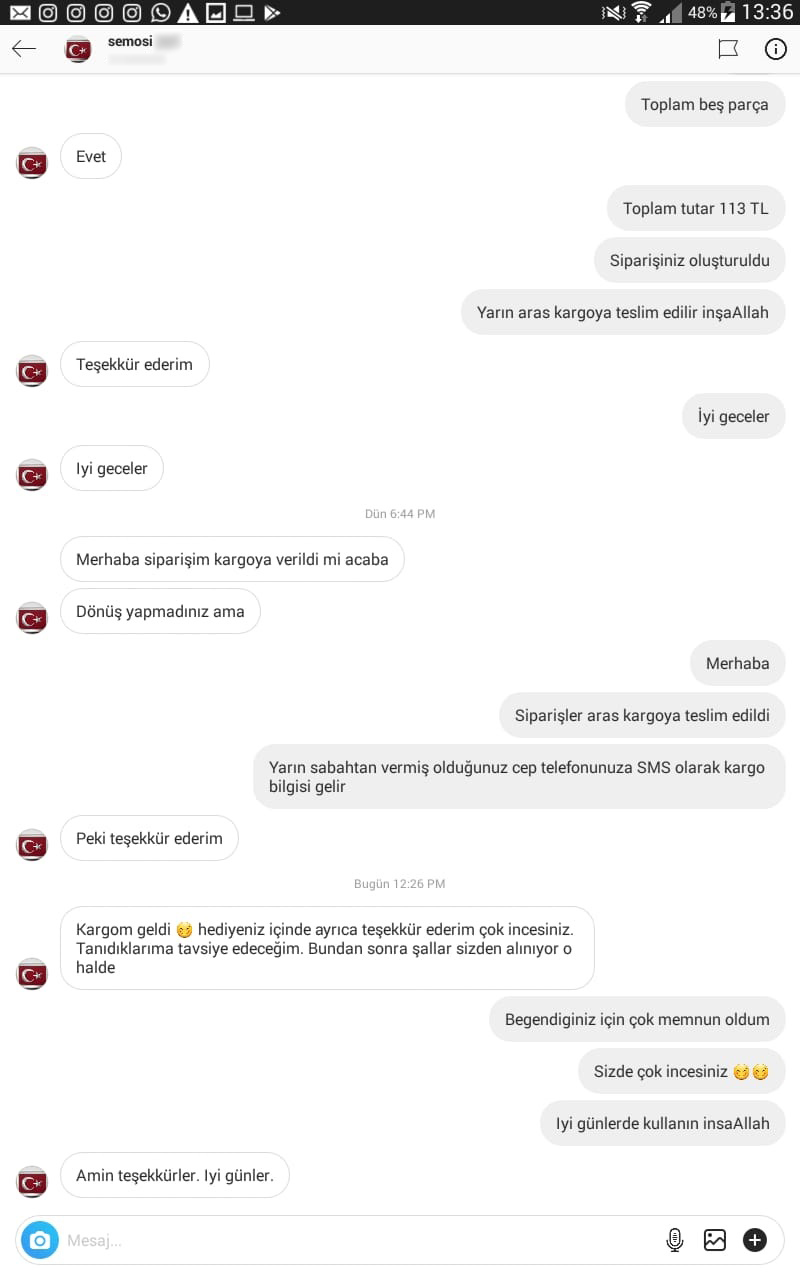Attach a photo from the gallery
Viewport: 800px width, 1280px height.
point(714,1240)
